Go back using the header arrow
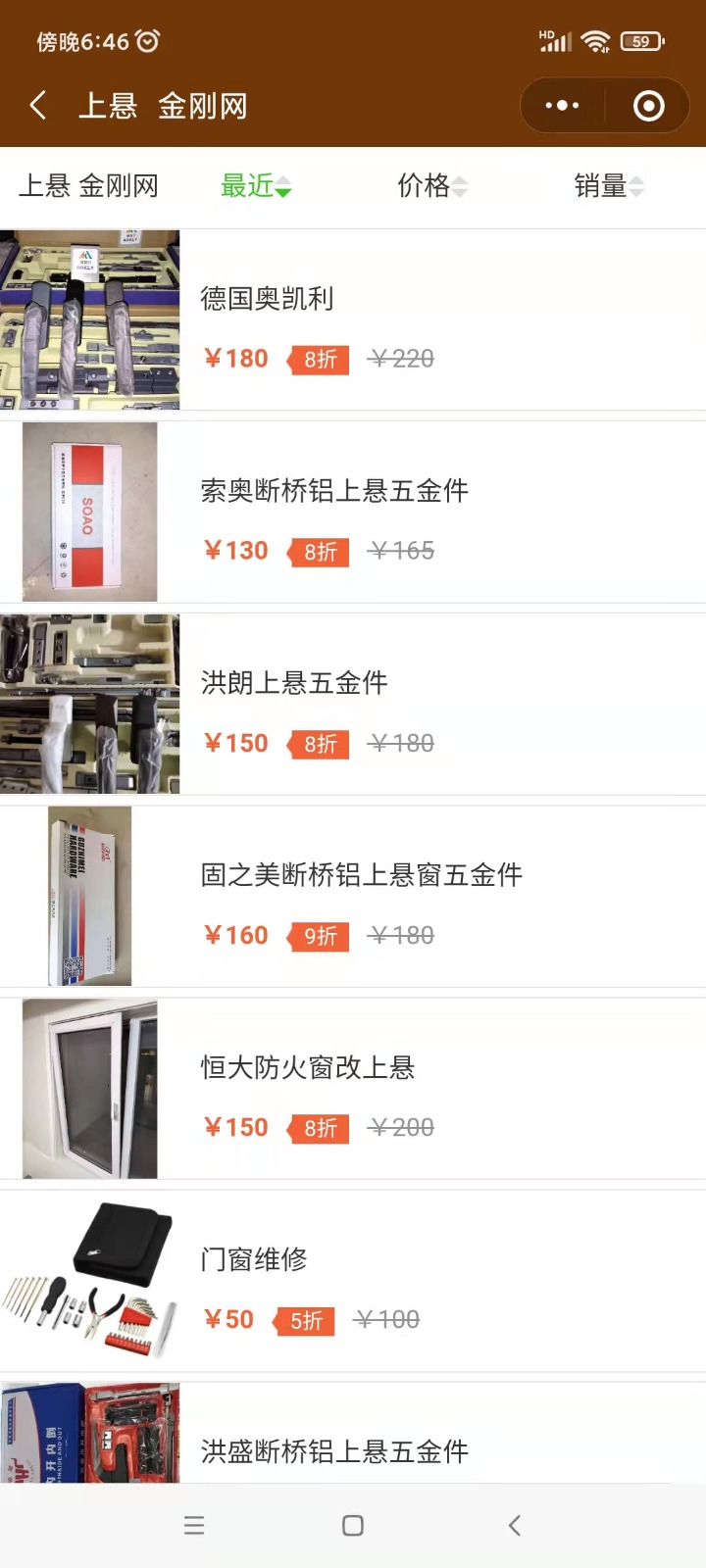This screenshot has height=1568, width=706. (x=39, y=105)
